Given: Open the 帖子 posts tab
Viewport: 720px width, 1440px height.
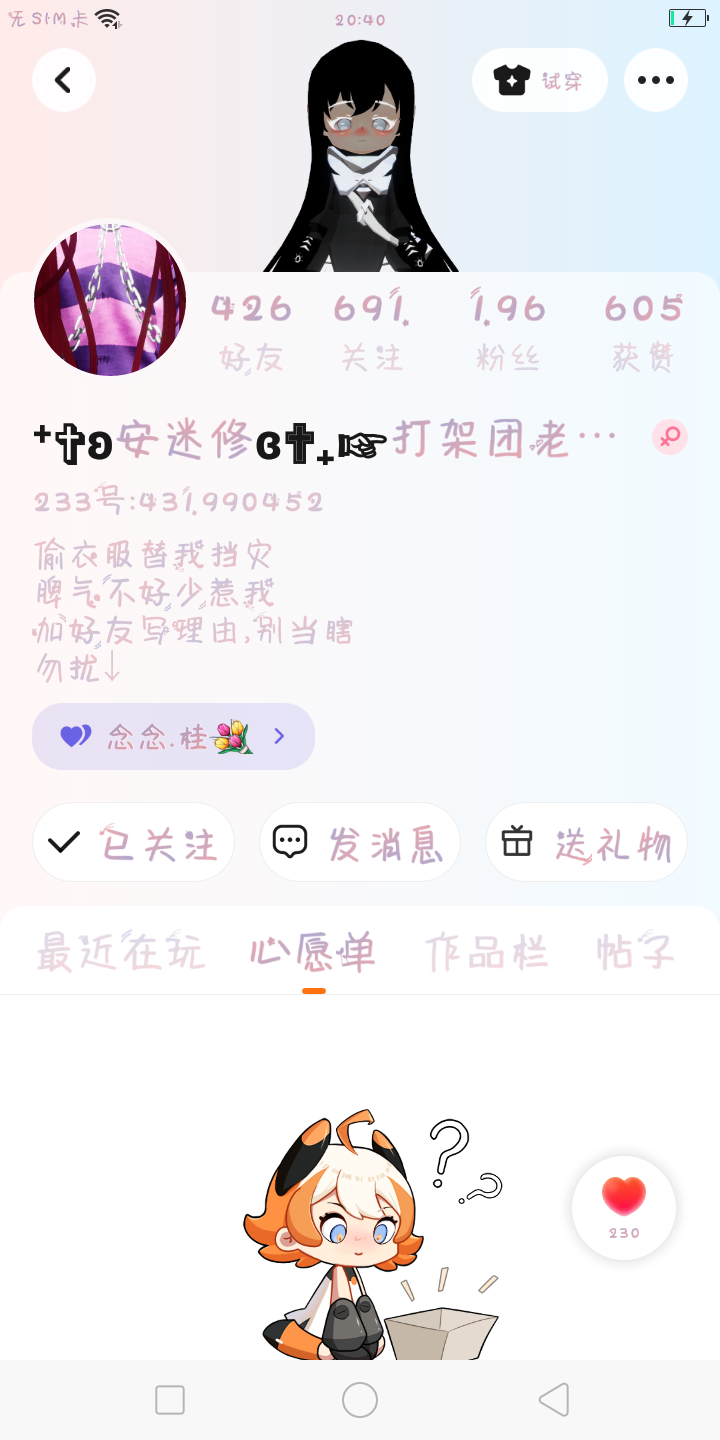Looking at the screenshot, I should pos(634,953).
